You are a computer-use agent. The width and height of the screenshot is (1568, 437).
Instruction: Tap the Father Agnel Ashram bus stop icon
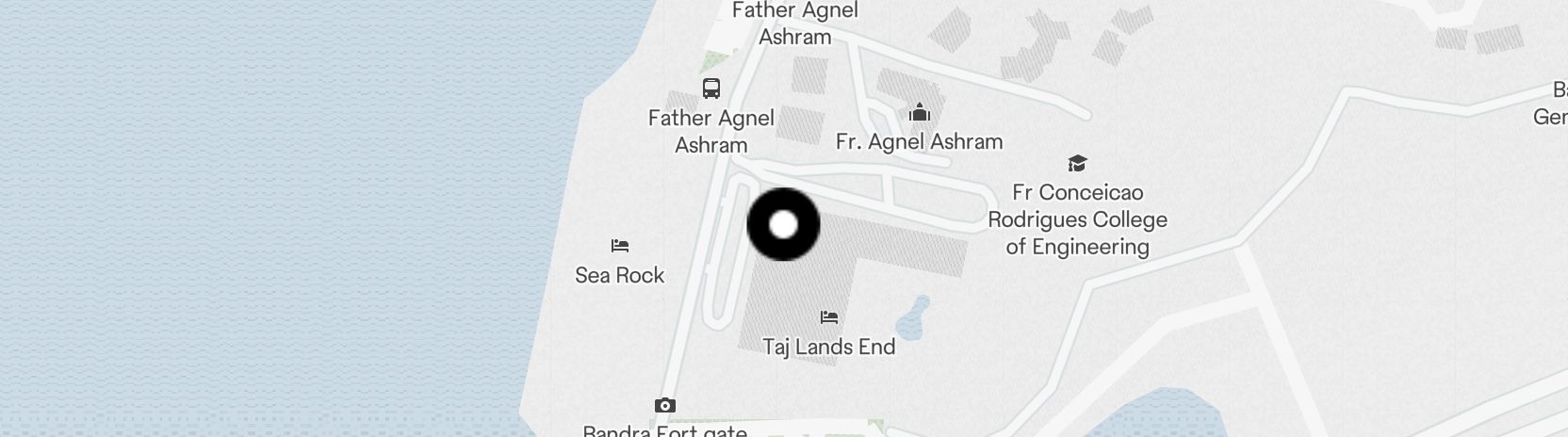coord(711,89)
